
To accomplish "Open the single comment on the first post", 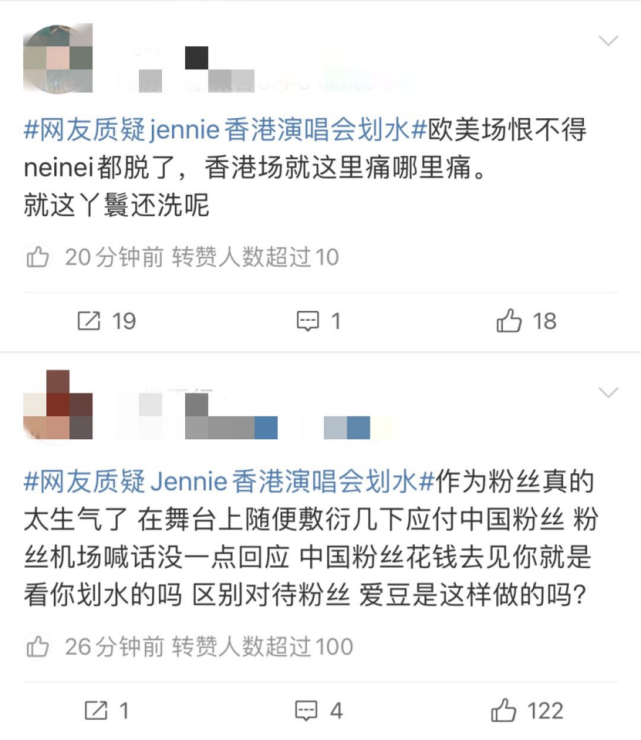I will tap(319, 321).
